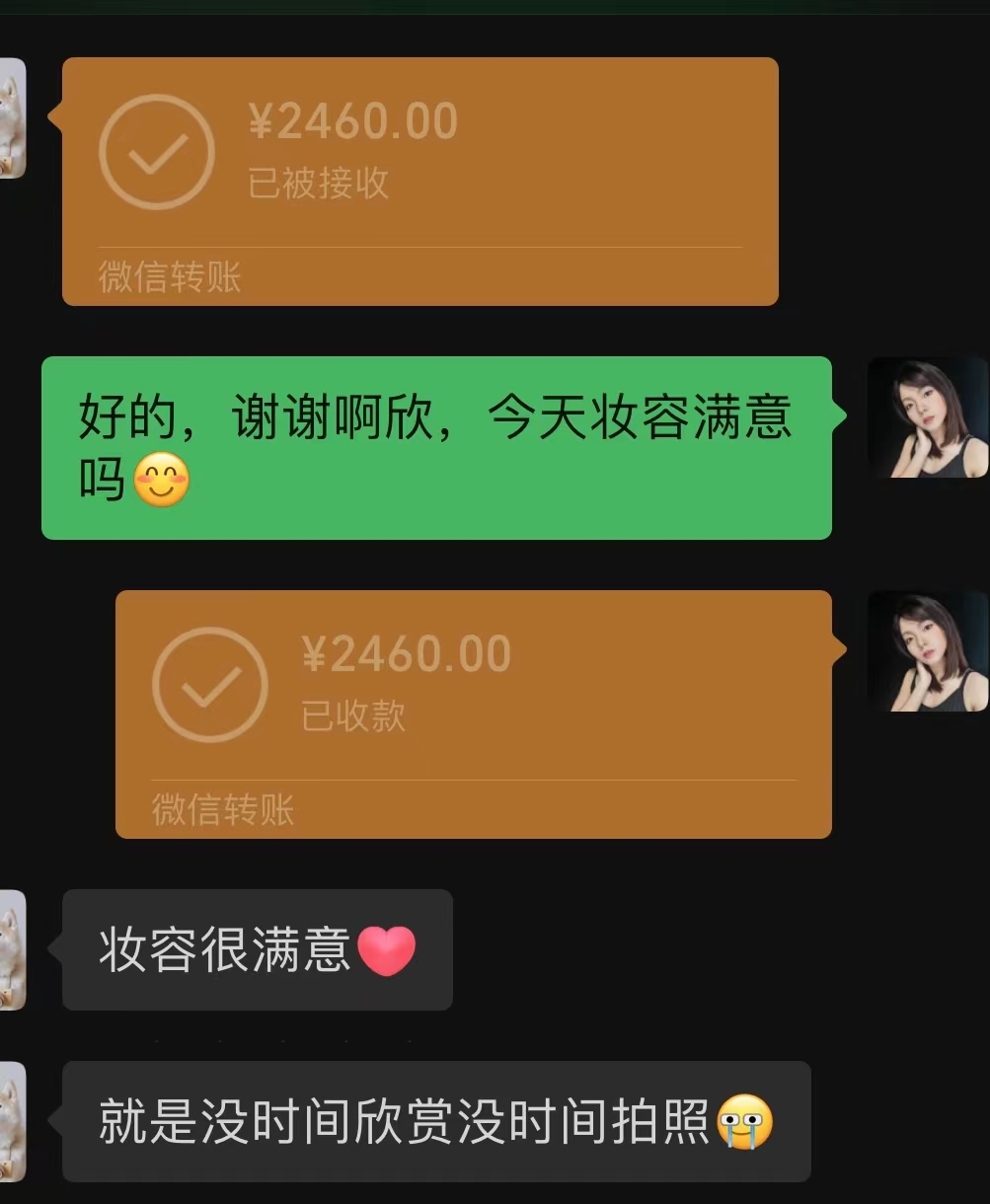Open the ¥2460.00 transfer marked 已被接收

419,182
